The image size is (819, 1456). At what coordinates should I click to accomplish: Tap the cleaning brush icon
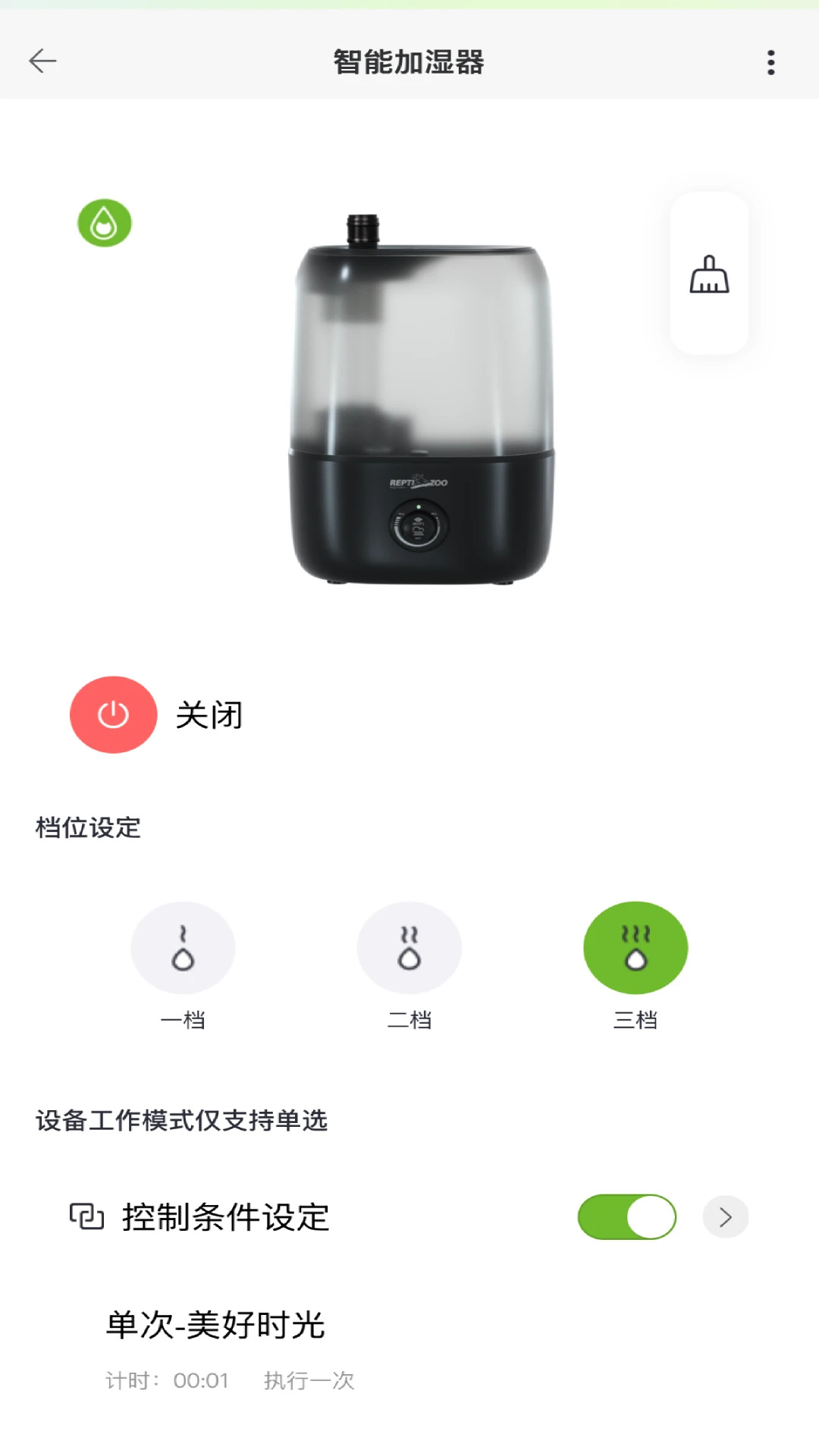coord(709,274)
